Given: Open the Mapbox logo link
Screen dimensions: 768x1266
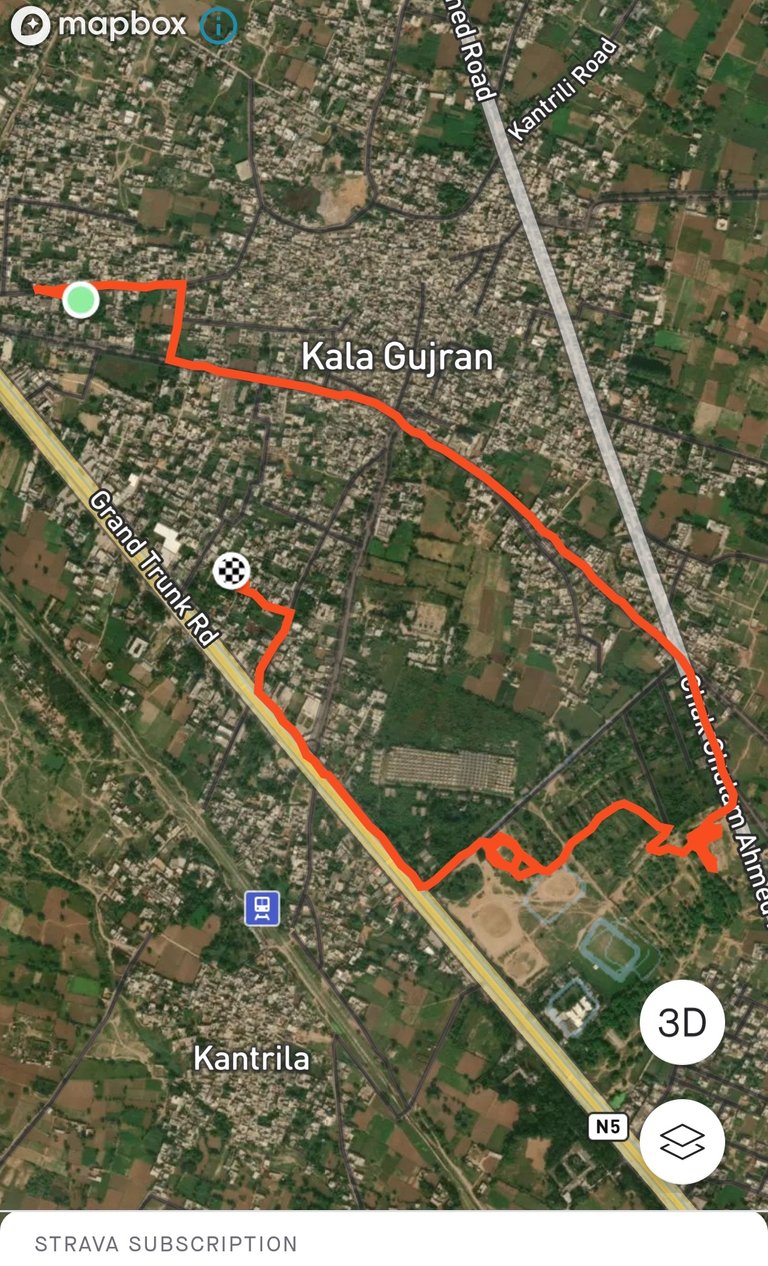Looking at the screenshot, I should [x=99, y=25].
